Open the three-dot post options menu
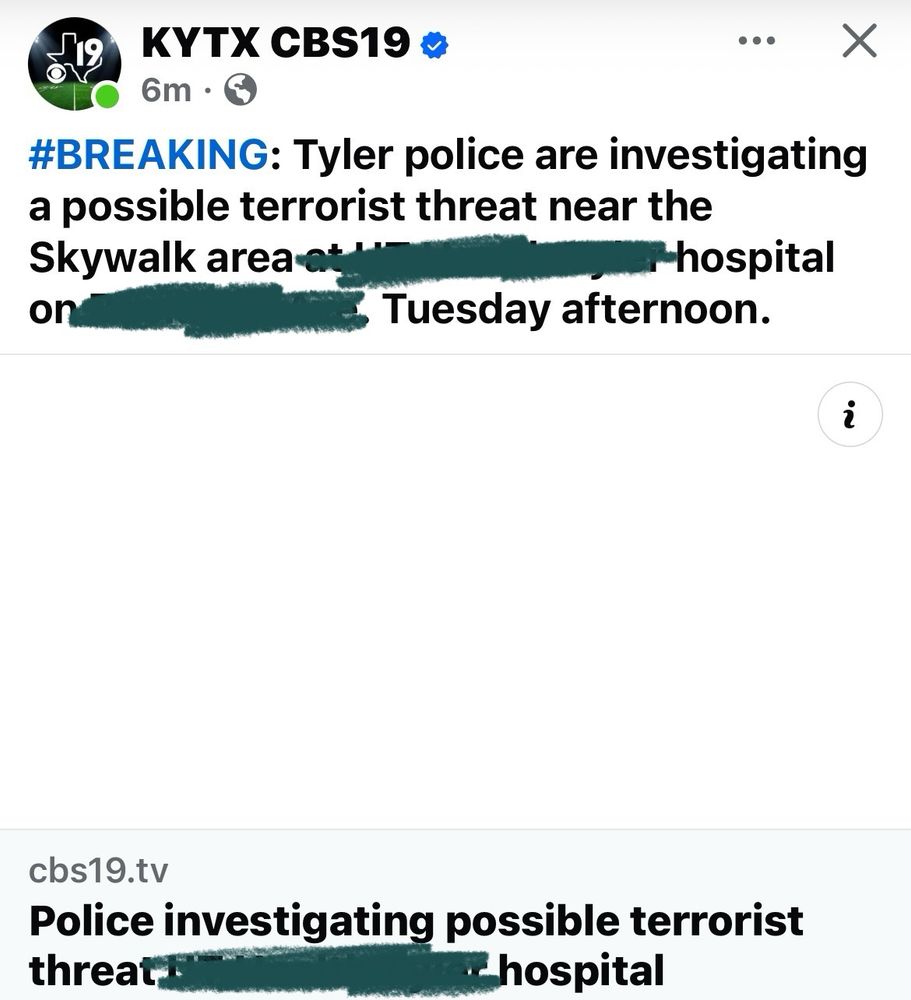Image resolution: width=911 pixels, height=1000 pixels. pos(757,41)
